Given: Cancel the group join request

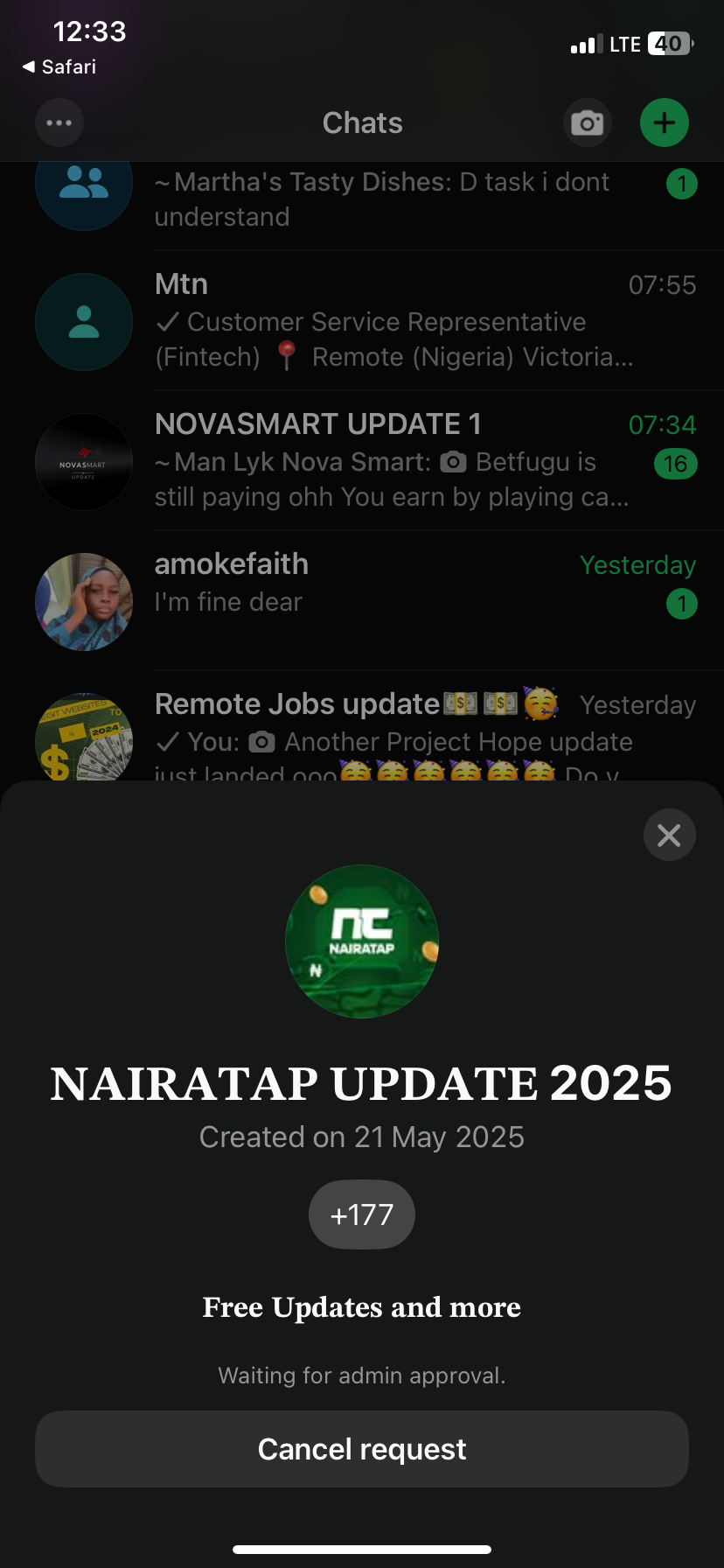Looking at the screenshot, I should pyautogui.click(x=361, y=1449).
